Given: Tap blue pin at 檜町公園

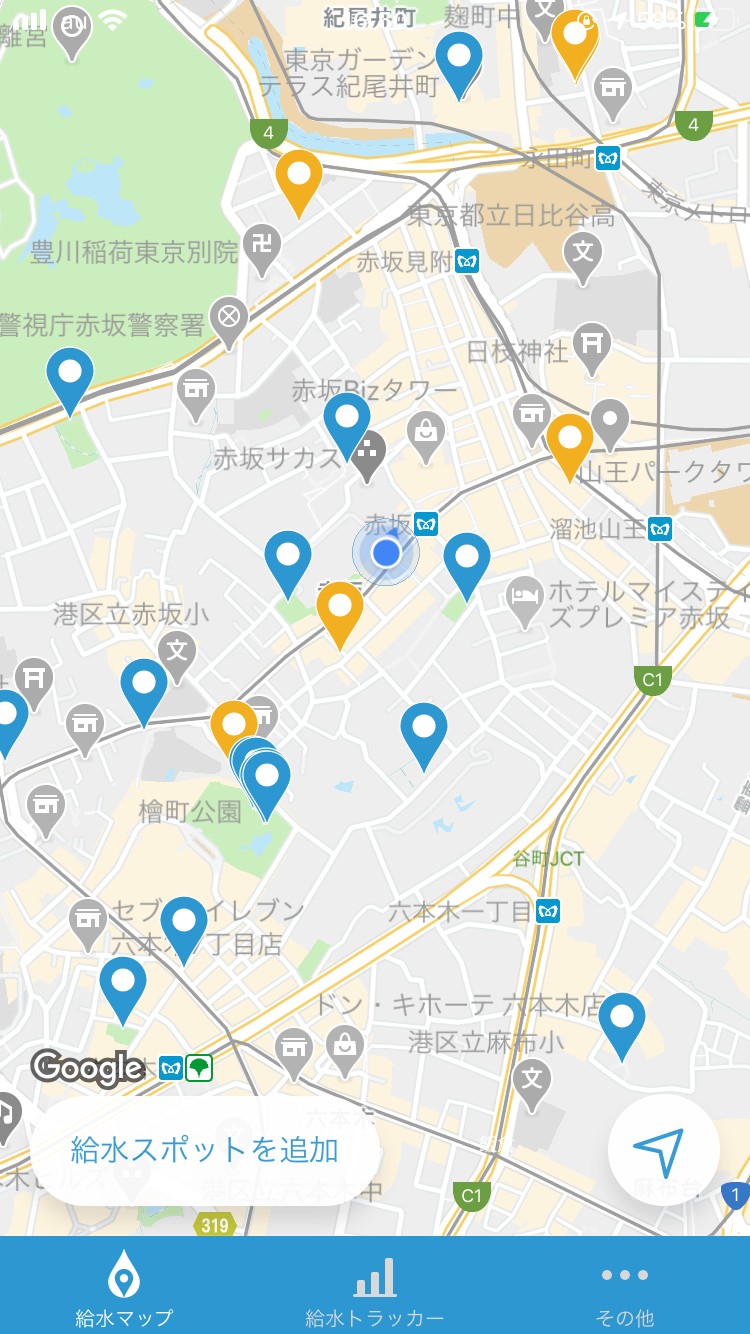Looking at the screenshot, I should pos(267,778).
